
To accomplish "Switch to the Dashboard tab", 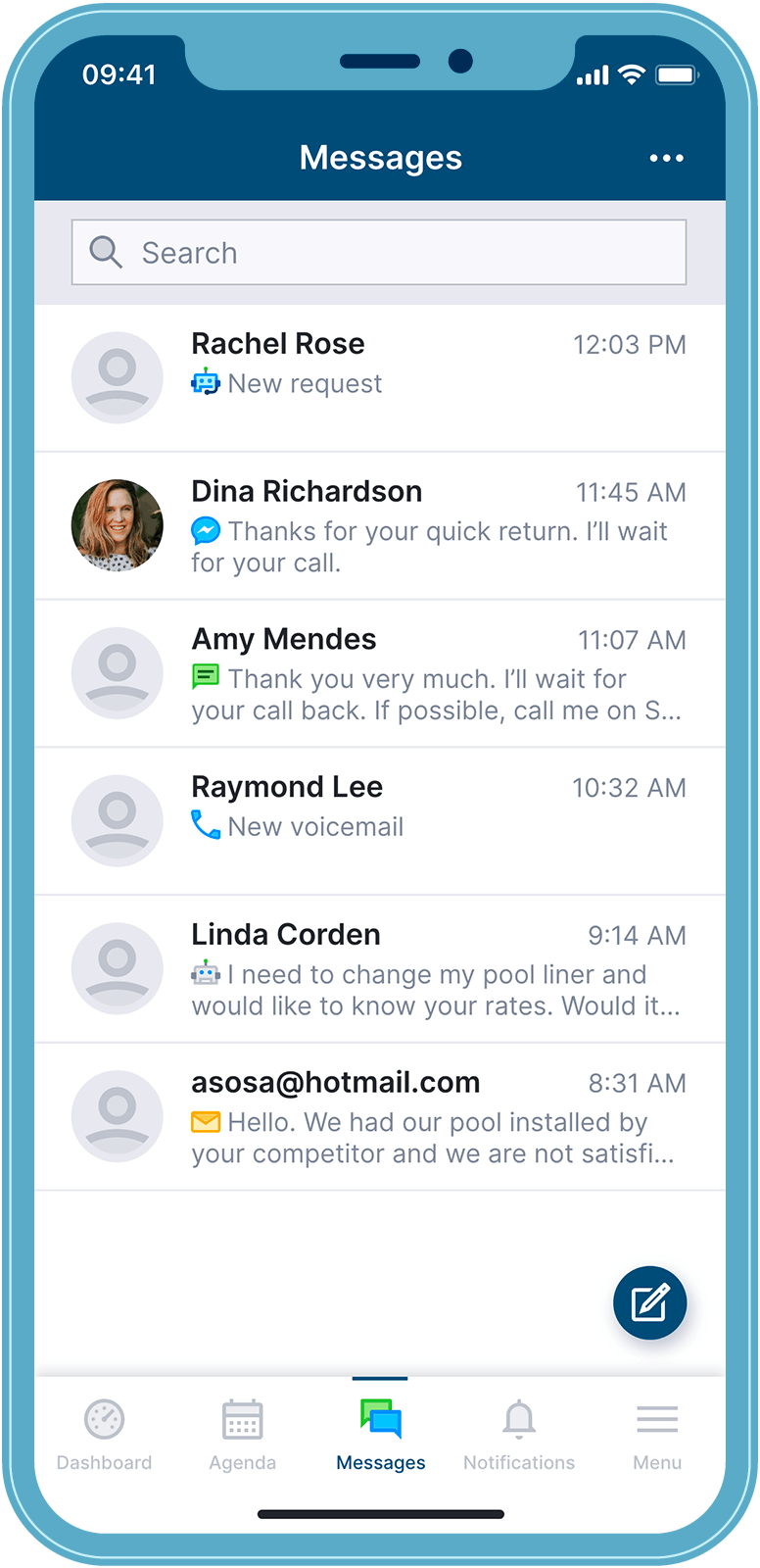I will 104,1435.
